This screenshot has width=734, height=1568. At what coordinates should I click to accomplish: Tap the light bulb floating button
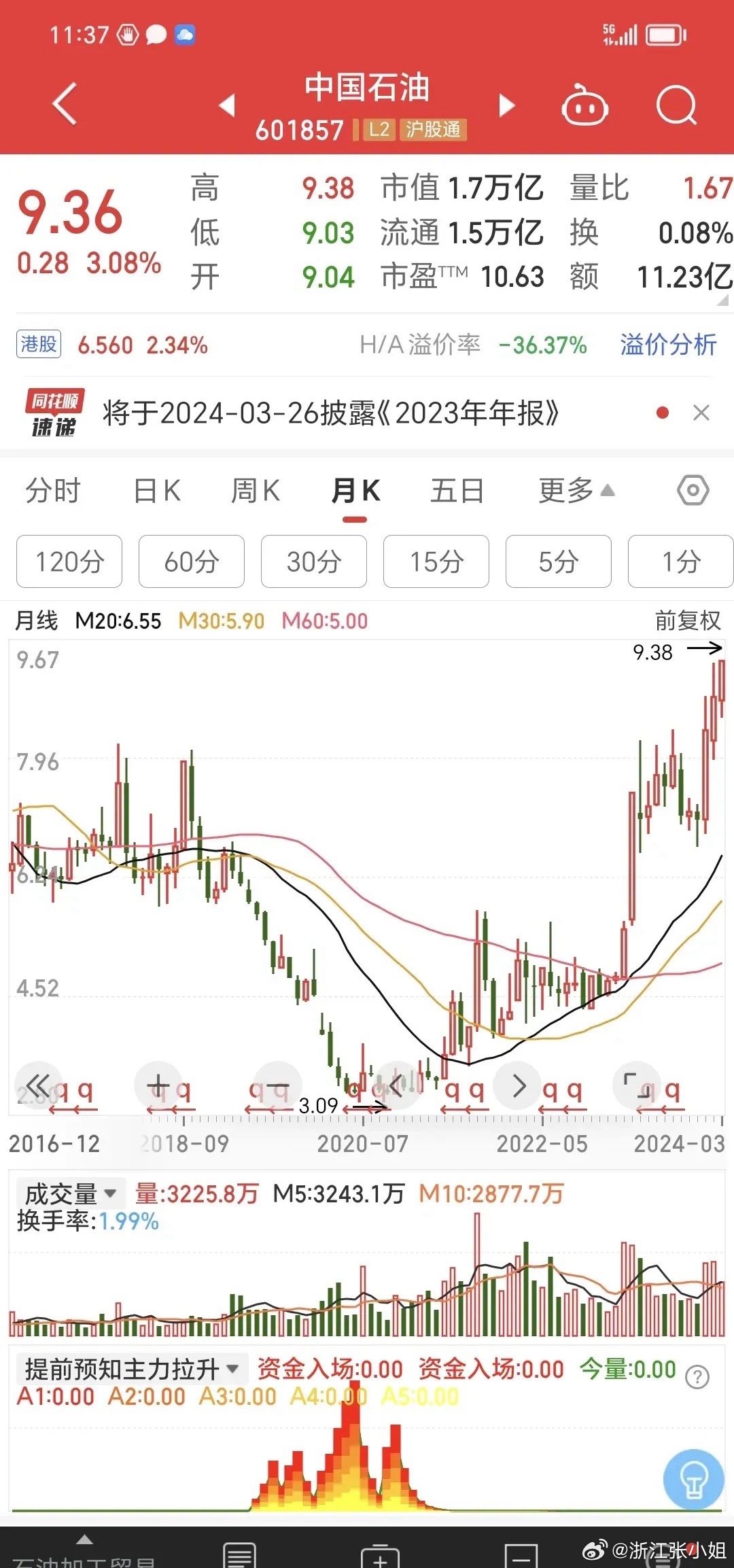(694, 1480)
